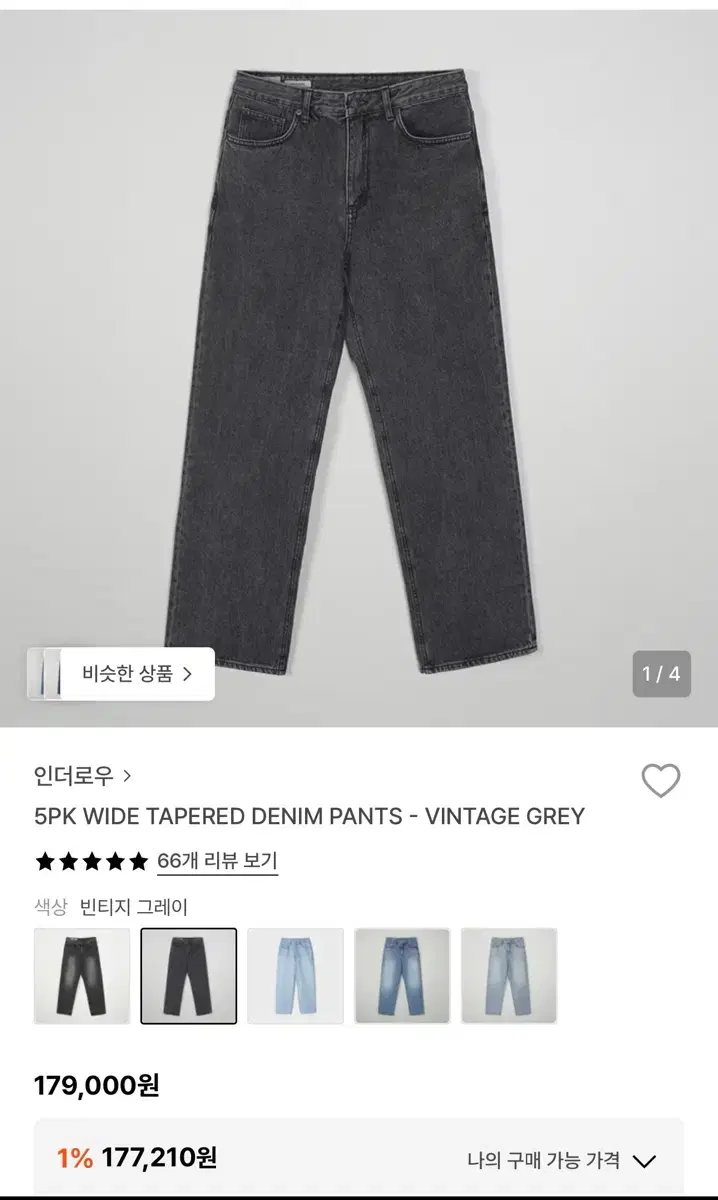View the 66개 리뷰 보기 reviews link

(x=217, y=861)
